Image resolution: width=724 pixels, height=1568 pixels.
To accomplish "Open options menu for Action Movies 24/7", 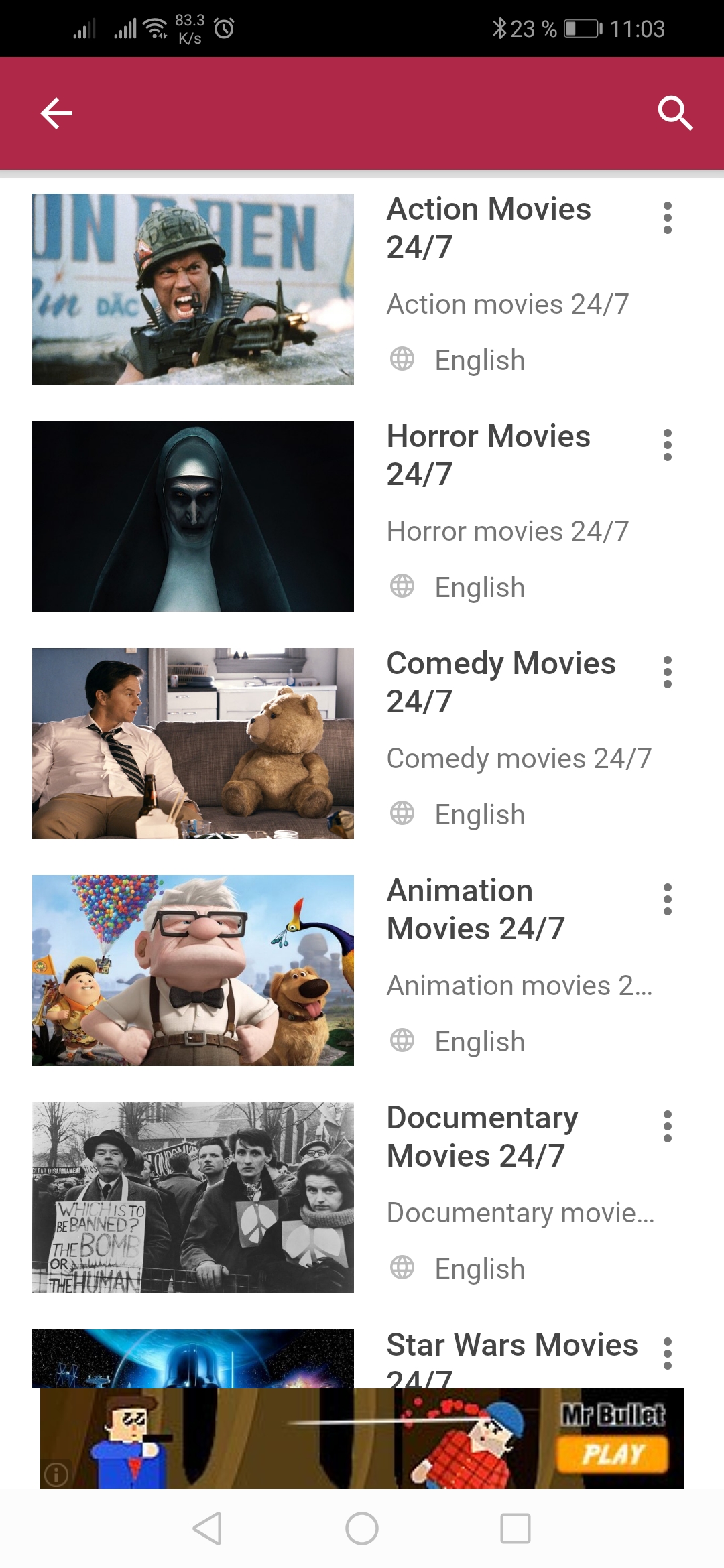I will coord(667,218).
